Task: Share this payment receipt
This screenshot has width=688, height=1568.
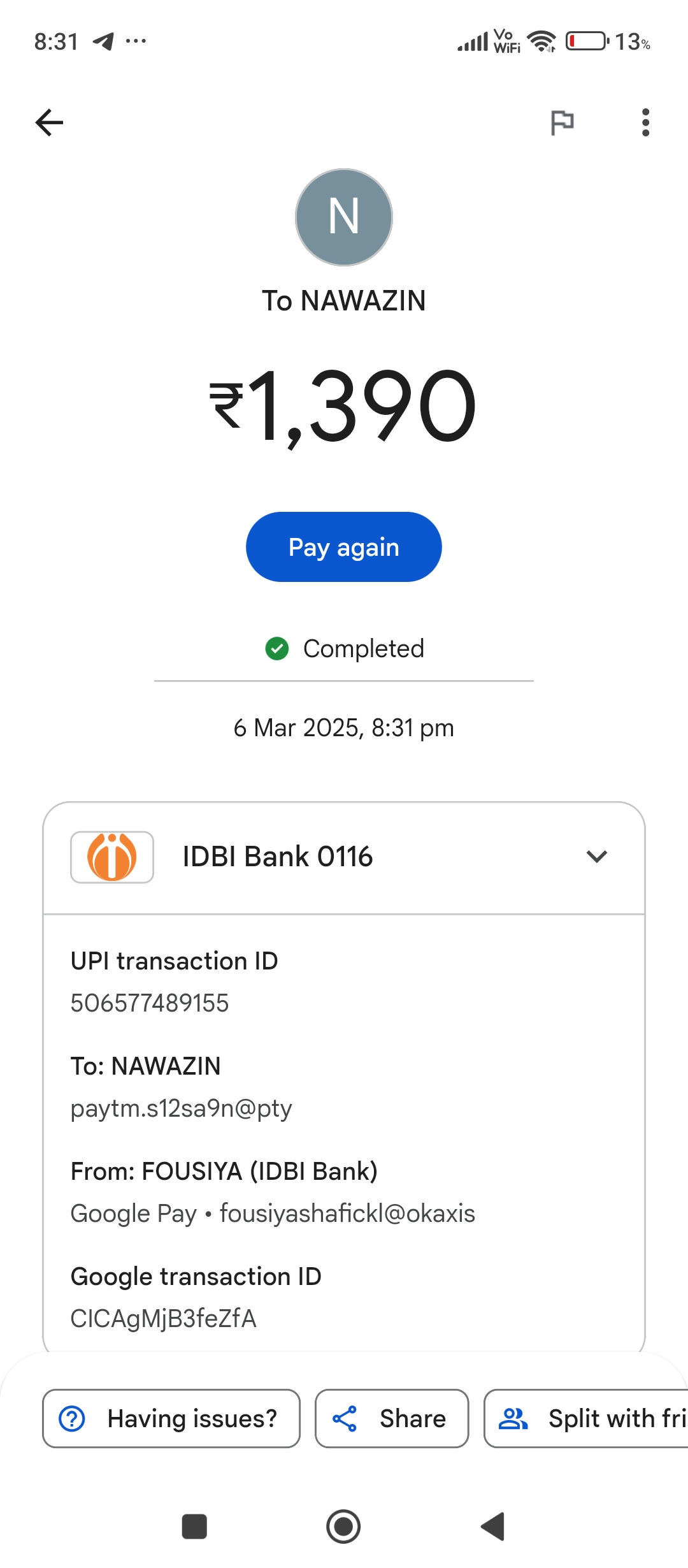Action: (x=392, y=1418)
